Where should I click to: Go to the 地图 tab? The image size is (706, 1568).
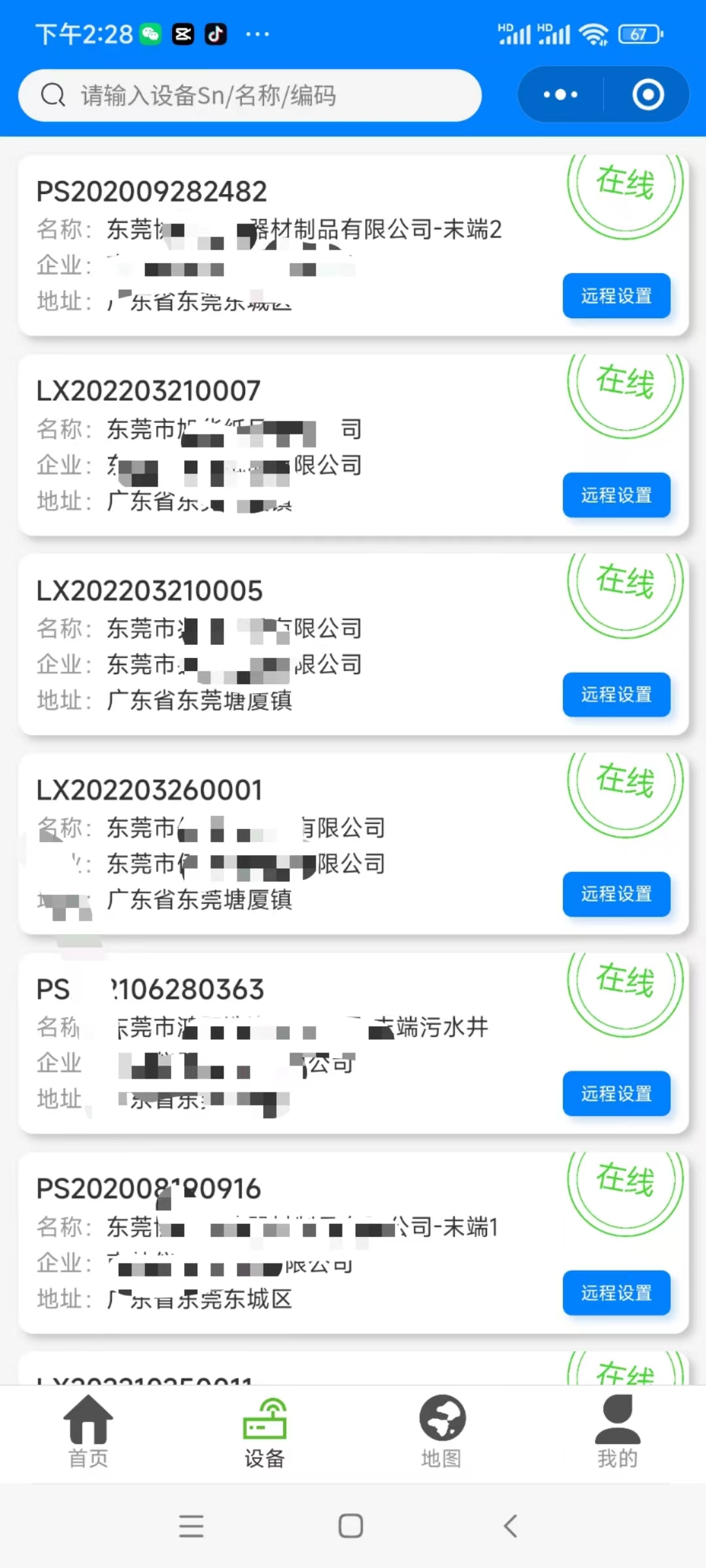tap(441, 1433)
